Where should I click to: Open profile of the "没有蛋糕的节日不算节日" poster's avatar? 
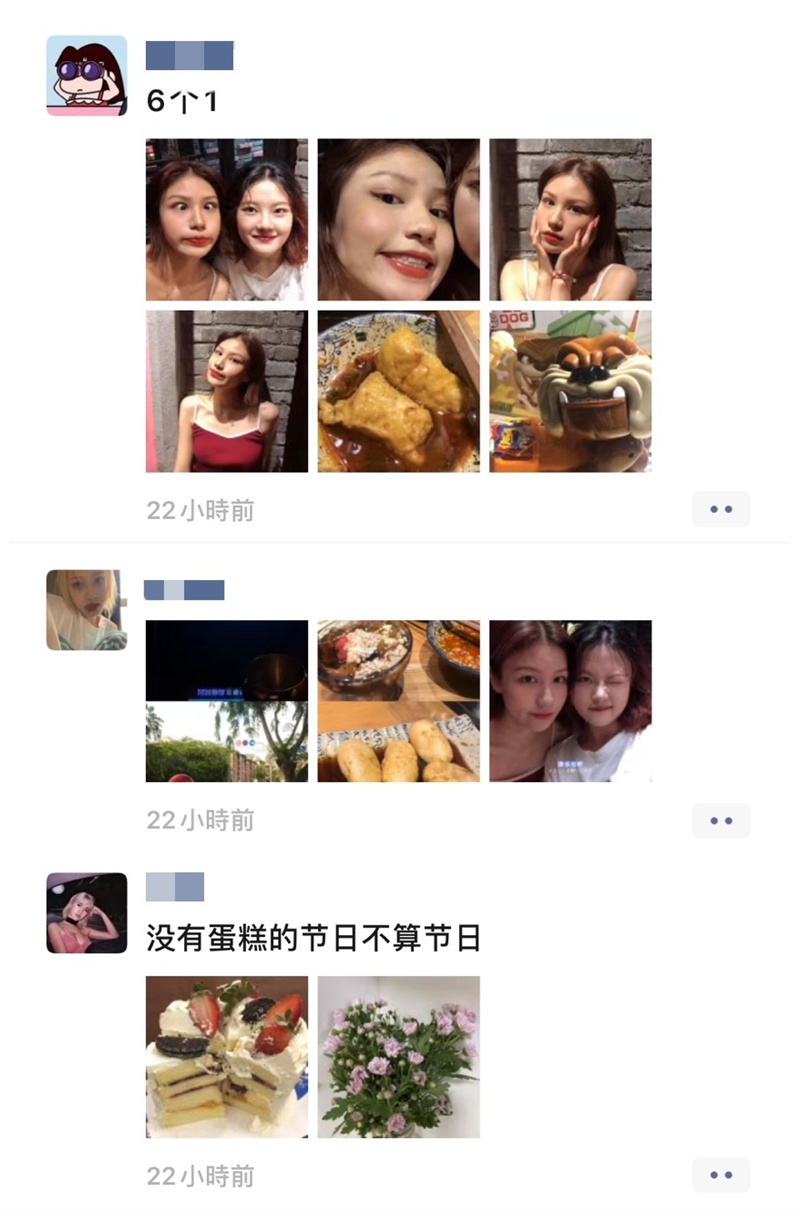[x=87, y=912]
